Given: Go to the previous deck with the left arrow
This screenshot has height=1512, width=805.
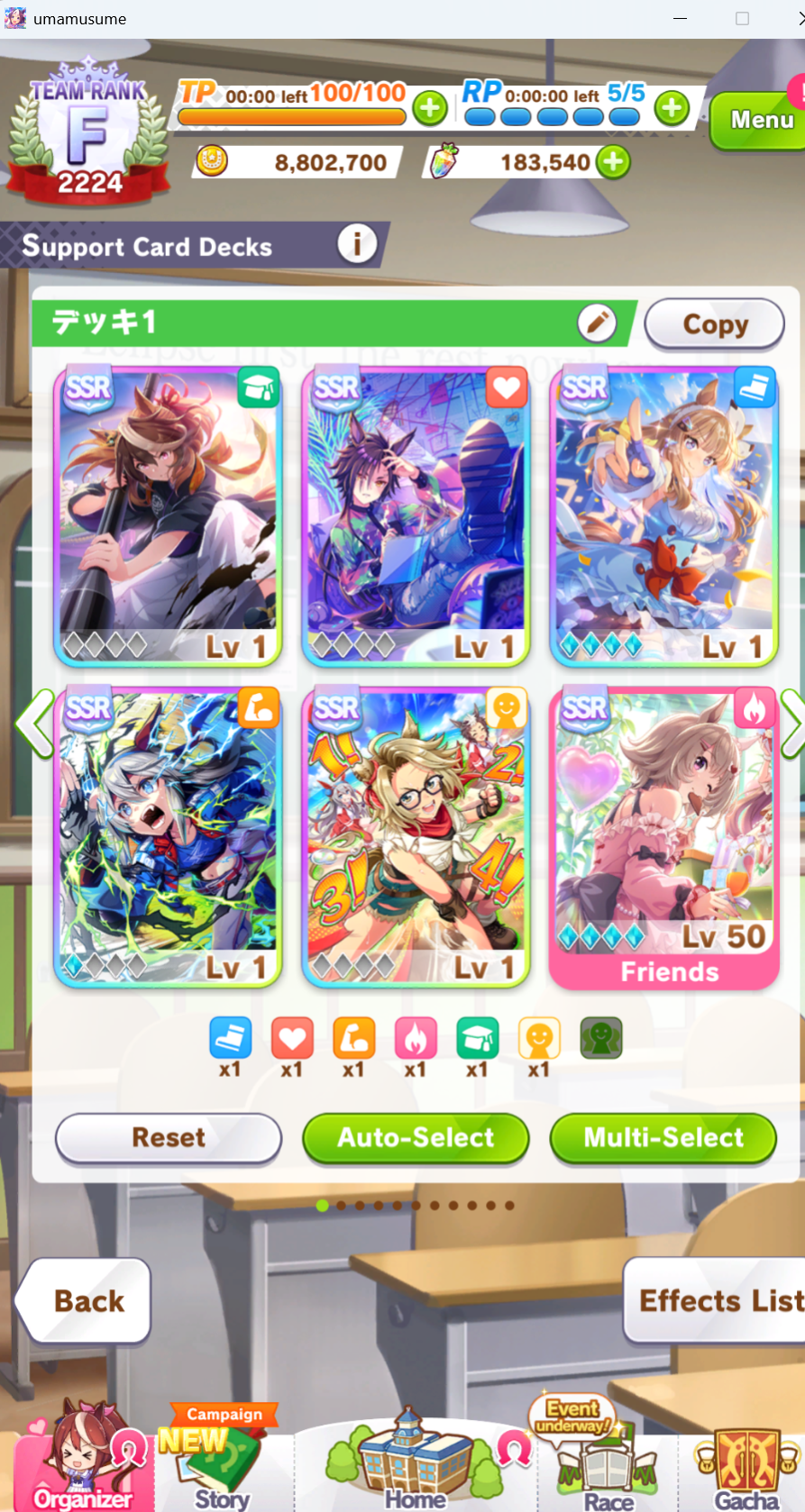Looking at the screenshot, I should coord(35,723).
